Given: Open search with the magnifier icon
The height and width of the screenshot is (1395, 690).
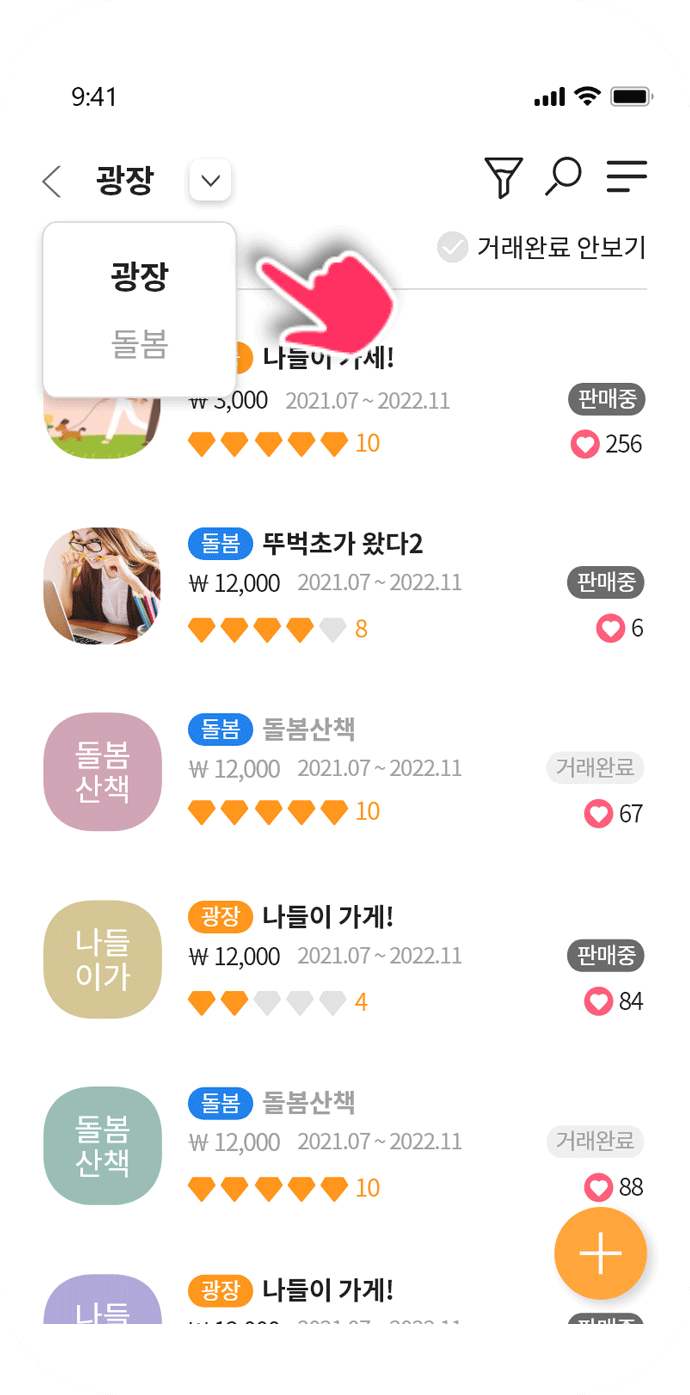Looking at the screenshot, I should click(563, 177).
